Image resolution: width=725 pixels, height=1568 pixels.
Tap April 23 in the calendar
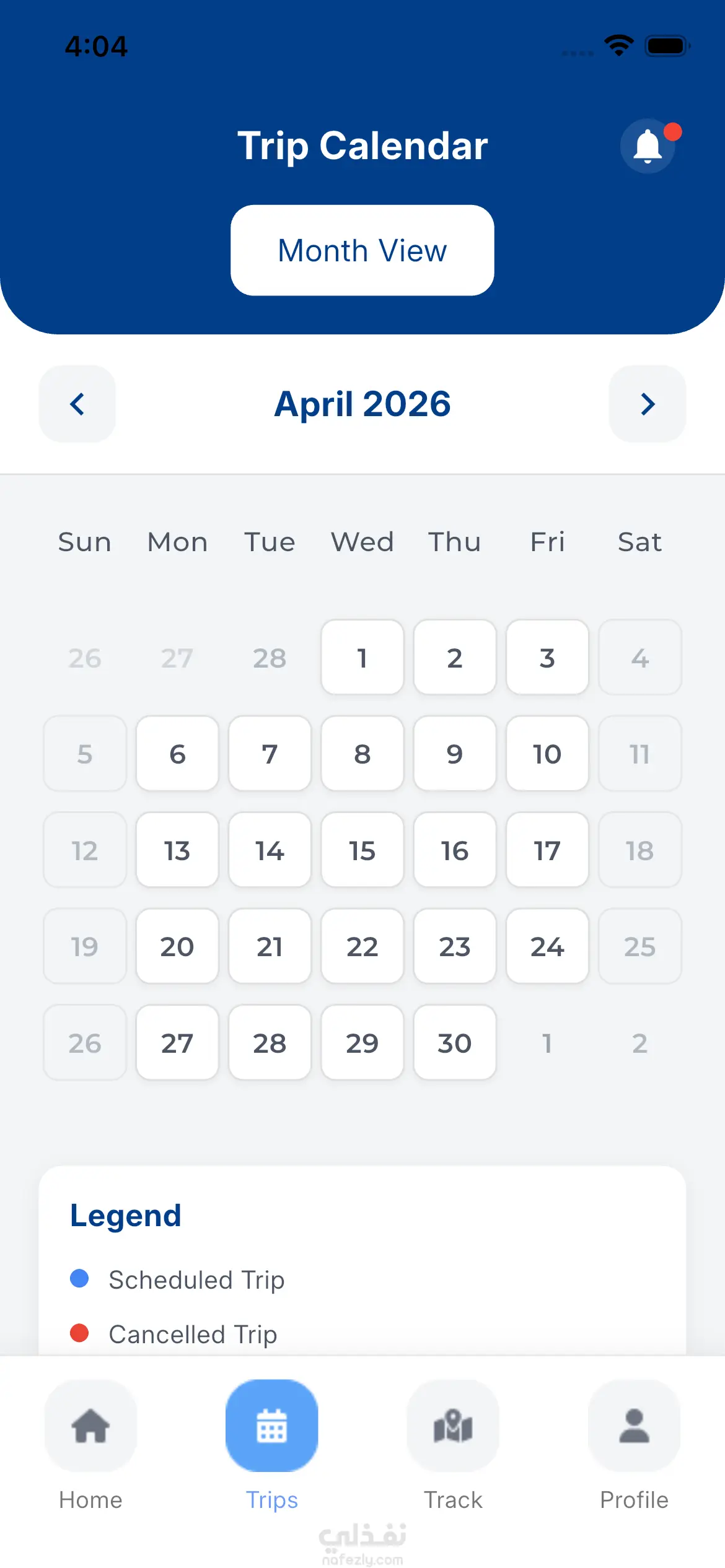pos(454,946)
